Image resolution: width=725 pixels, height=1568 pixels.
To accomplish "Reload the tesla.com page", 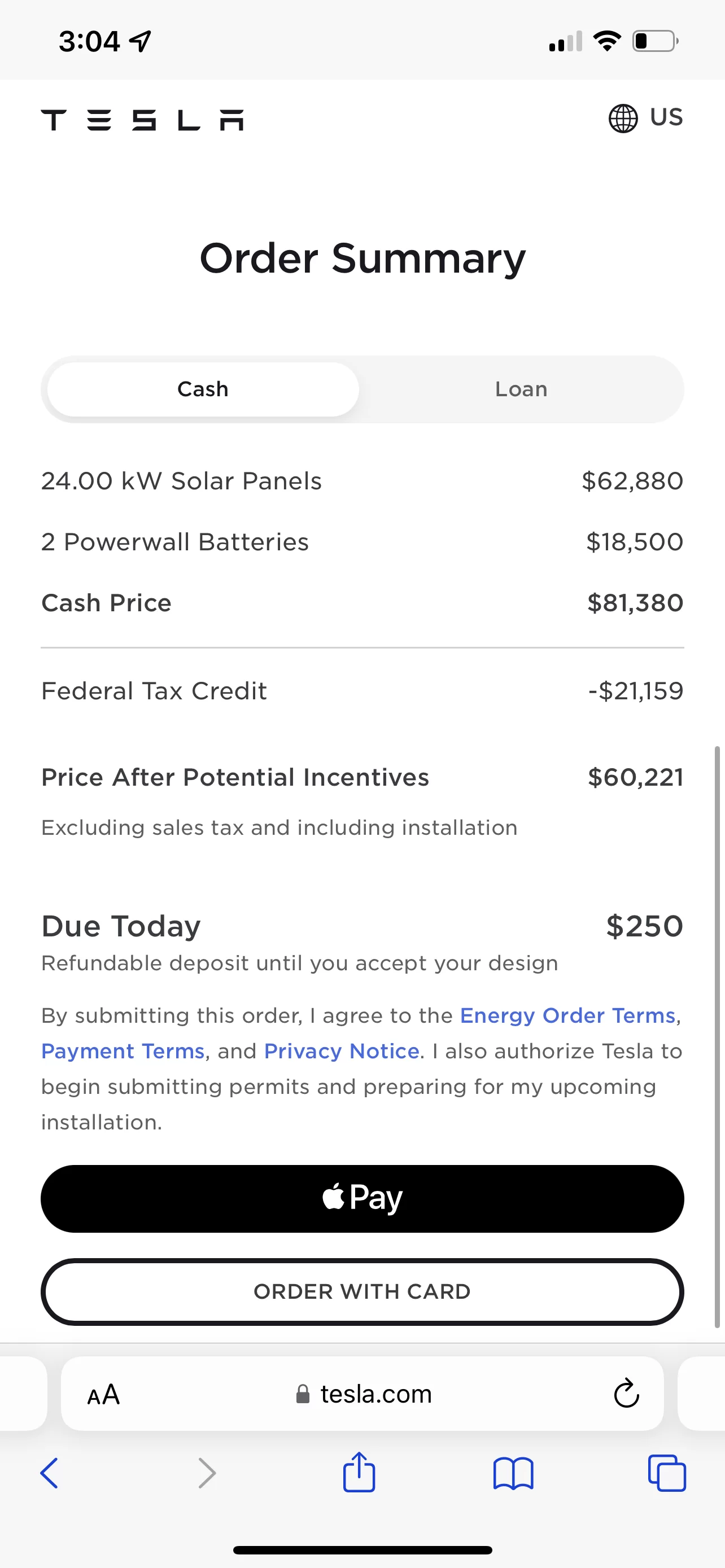I will click(x=626, y=1393).
